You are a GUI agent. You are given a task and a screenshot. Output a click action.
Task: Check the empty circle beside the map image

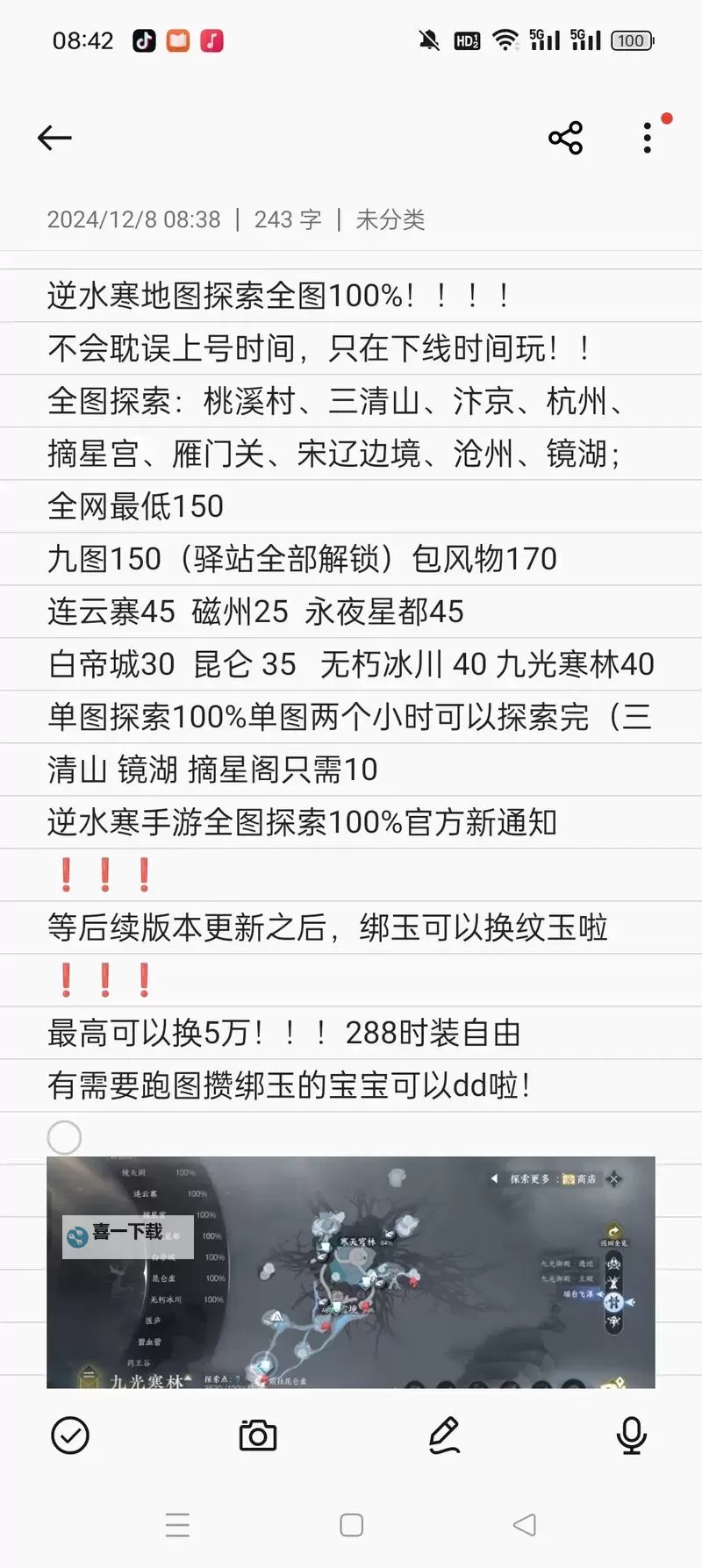tap(64, 1136)
